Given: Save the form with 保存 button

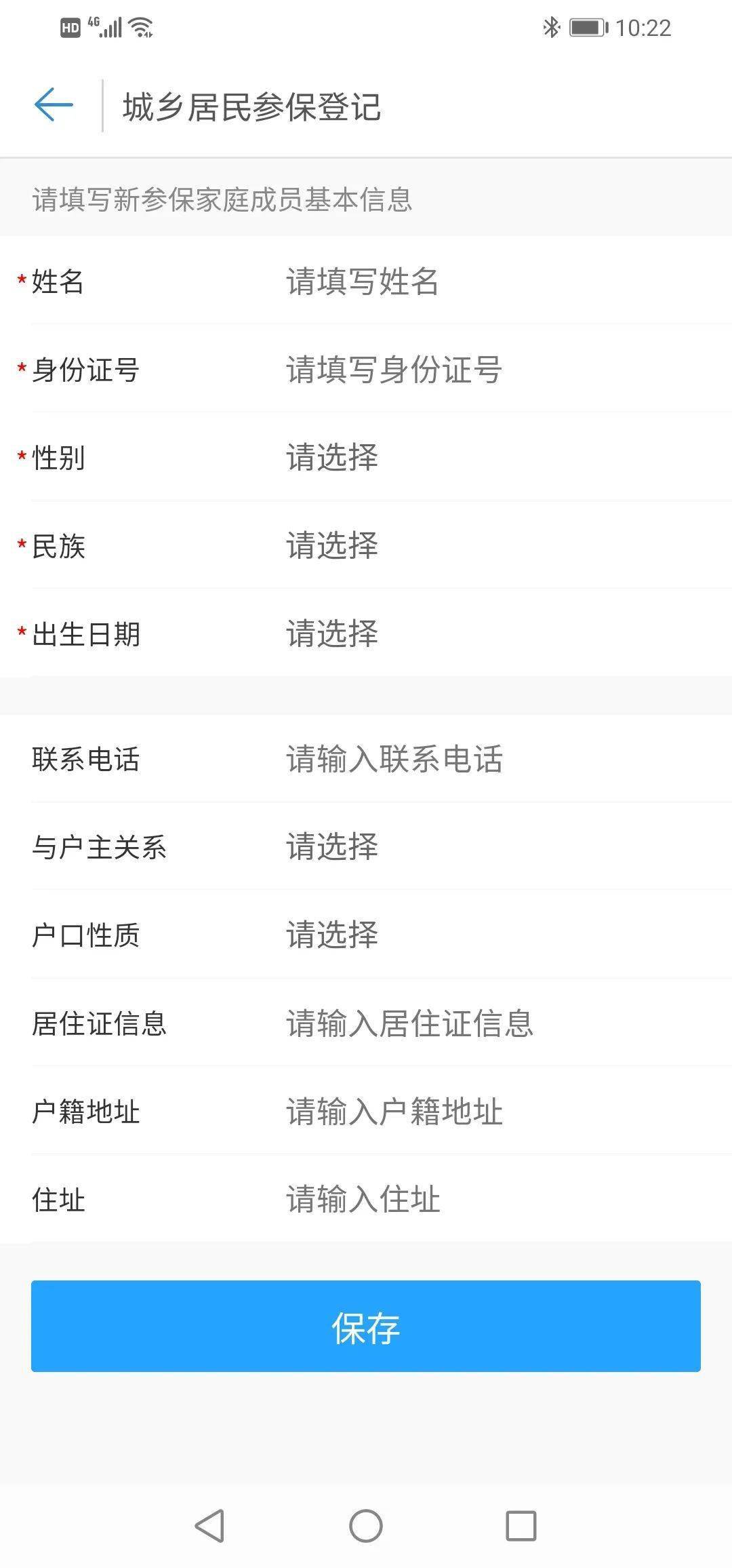Looking at the screenshot, I should 366,1326.
